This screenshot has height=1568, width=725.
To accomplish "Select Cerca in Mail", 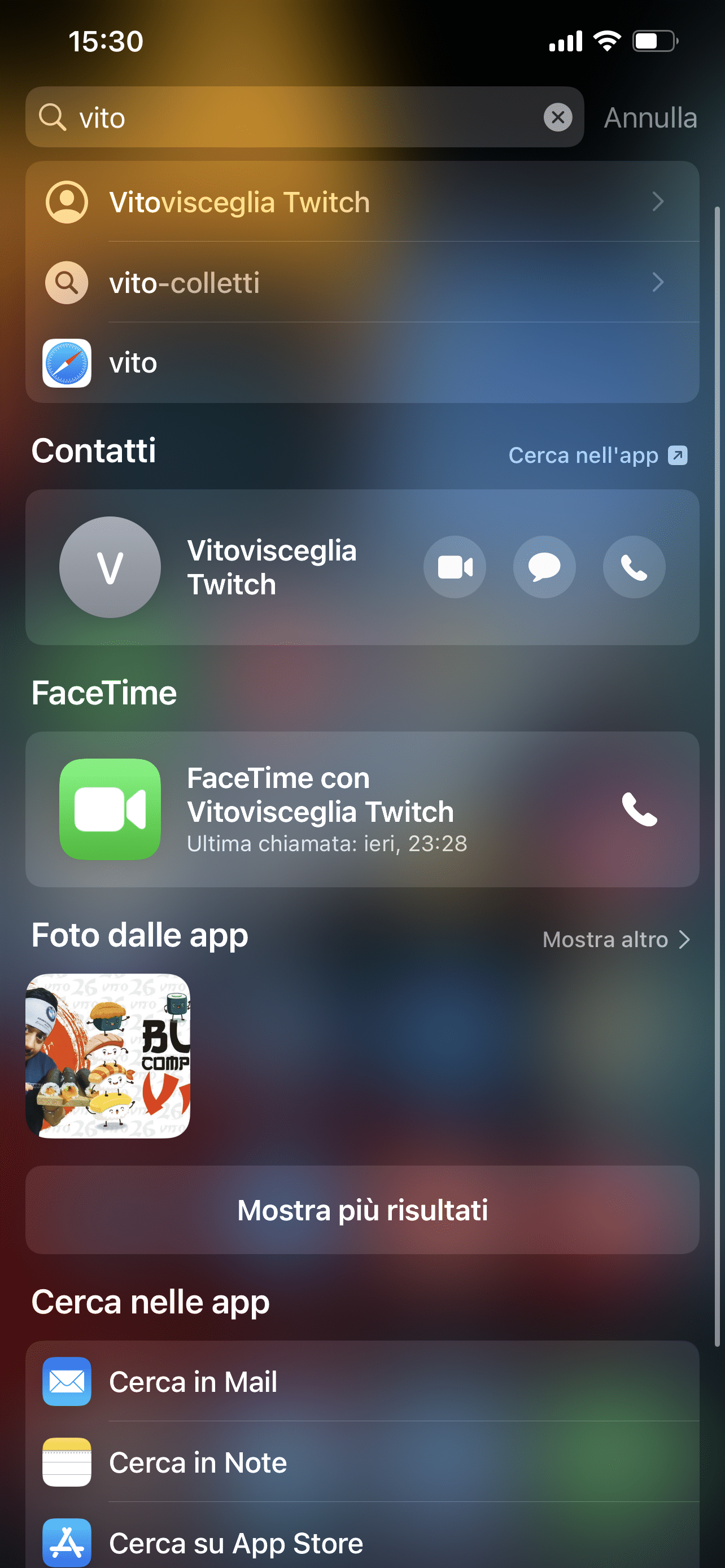I will [x=362, y=1382].
